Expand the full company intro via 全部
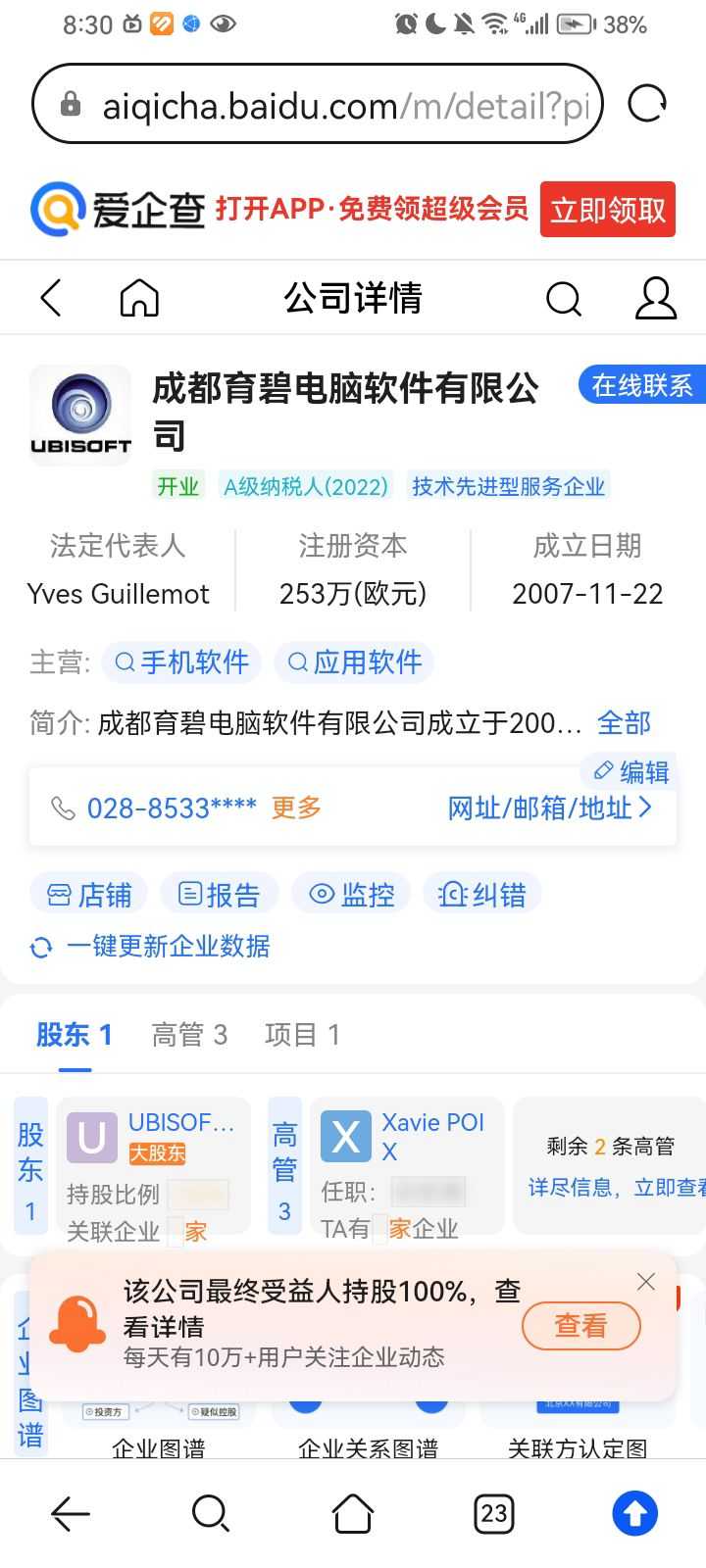Screen dimensions: 706x1568 [624, 723]
